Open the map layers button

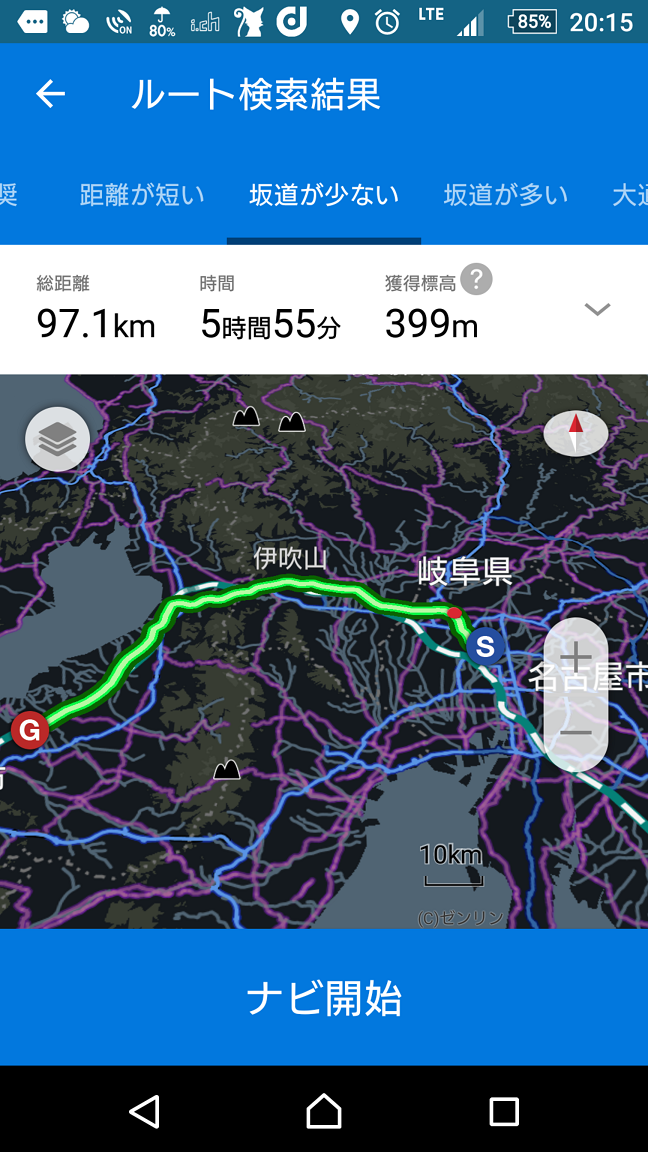point(57,439)
